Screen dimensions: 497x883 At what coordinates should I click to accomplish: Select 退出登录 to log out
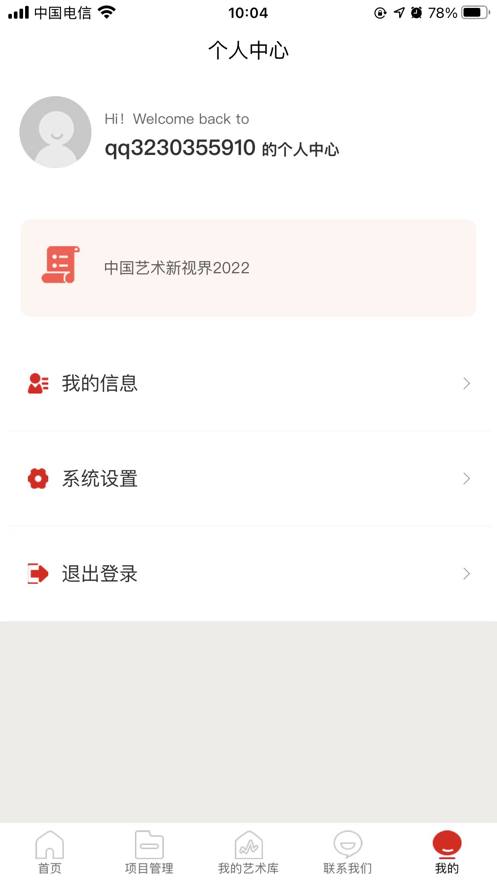(x=248, y=574)
